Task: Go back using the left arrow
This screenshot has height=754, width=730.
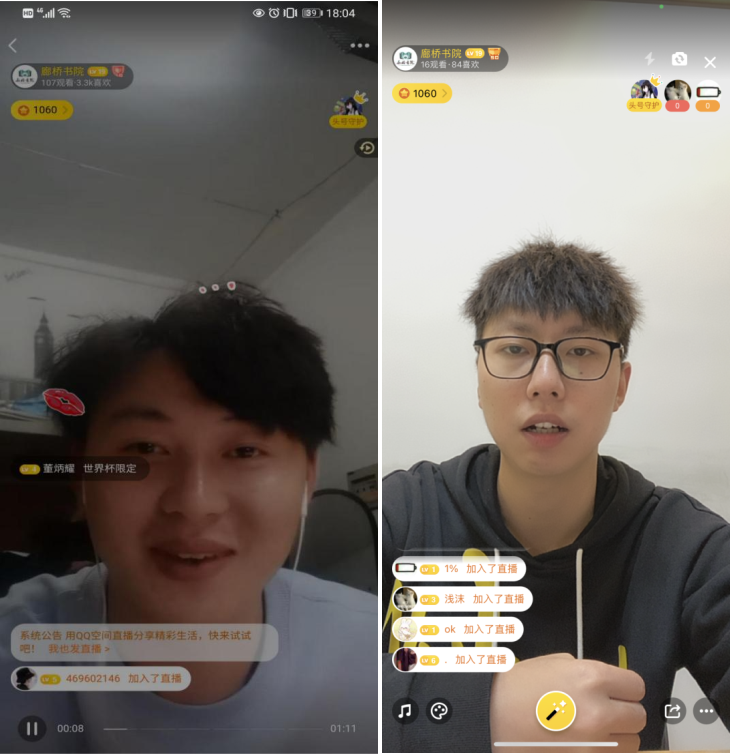Action: click(13, 46)
